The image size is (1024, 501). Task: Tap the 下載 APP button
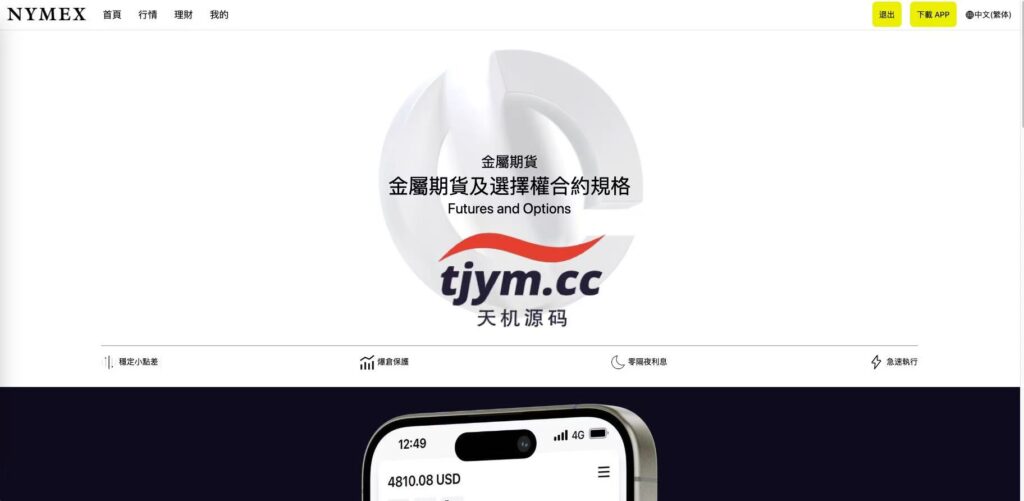[933, 15]
